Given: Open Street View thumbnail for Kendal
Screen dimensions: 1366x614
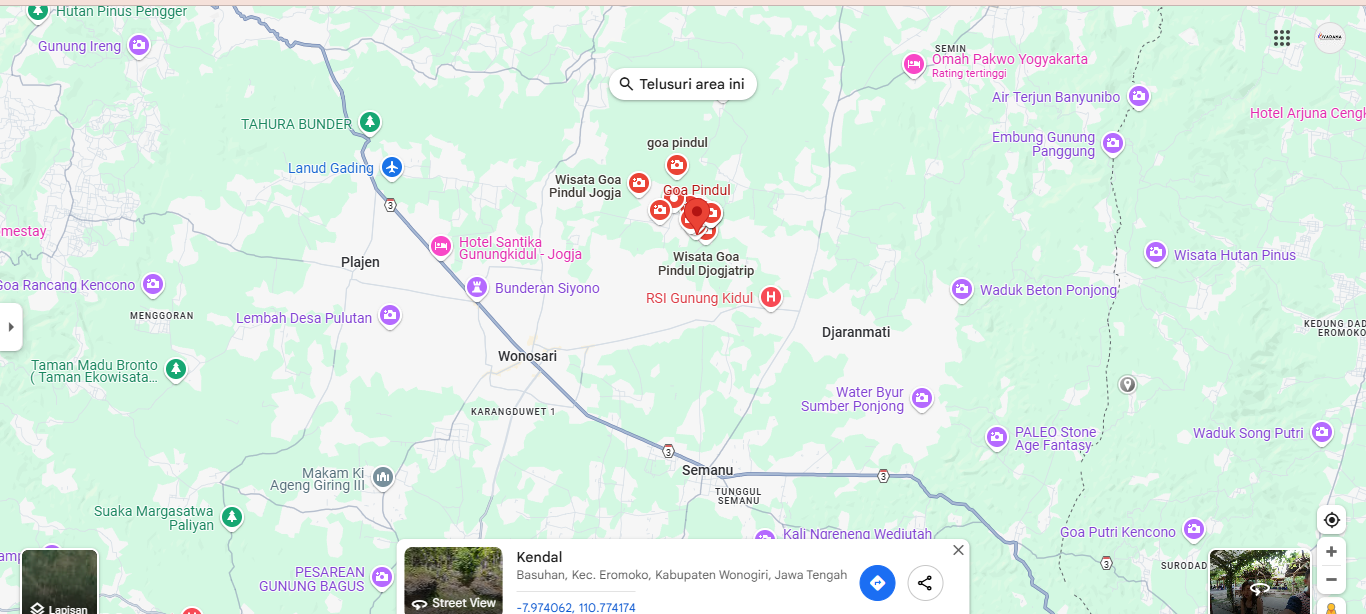Looking at the screenshot, I should click(454, 581).
